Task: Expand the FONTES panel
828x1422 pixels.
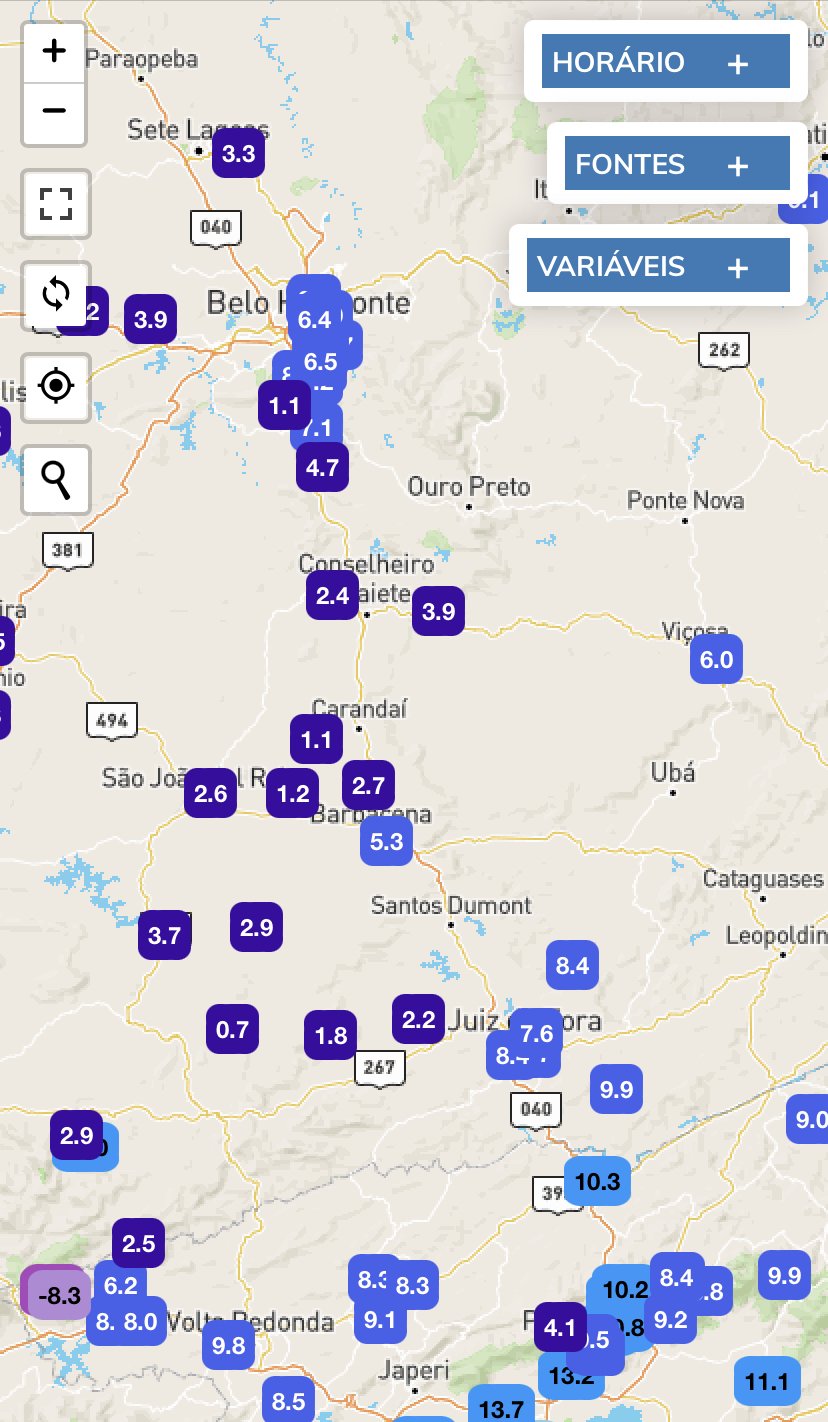Action: 677,164
